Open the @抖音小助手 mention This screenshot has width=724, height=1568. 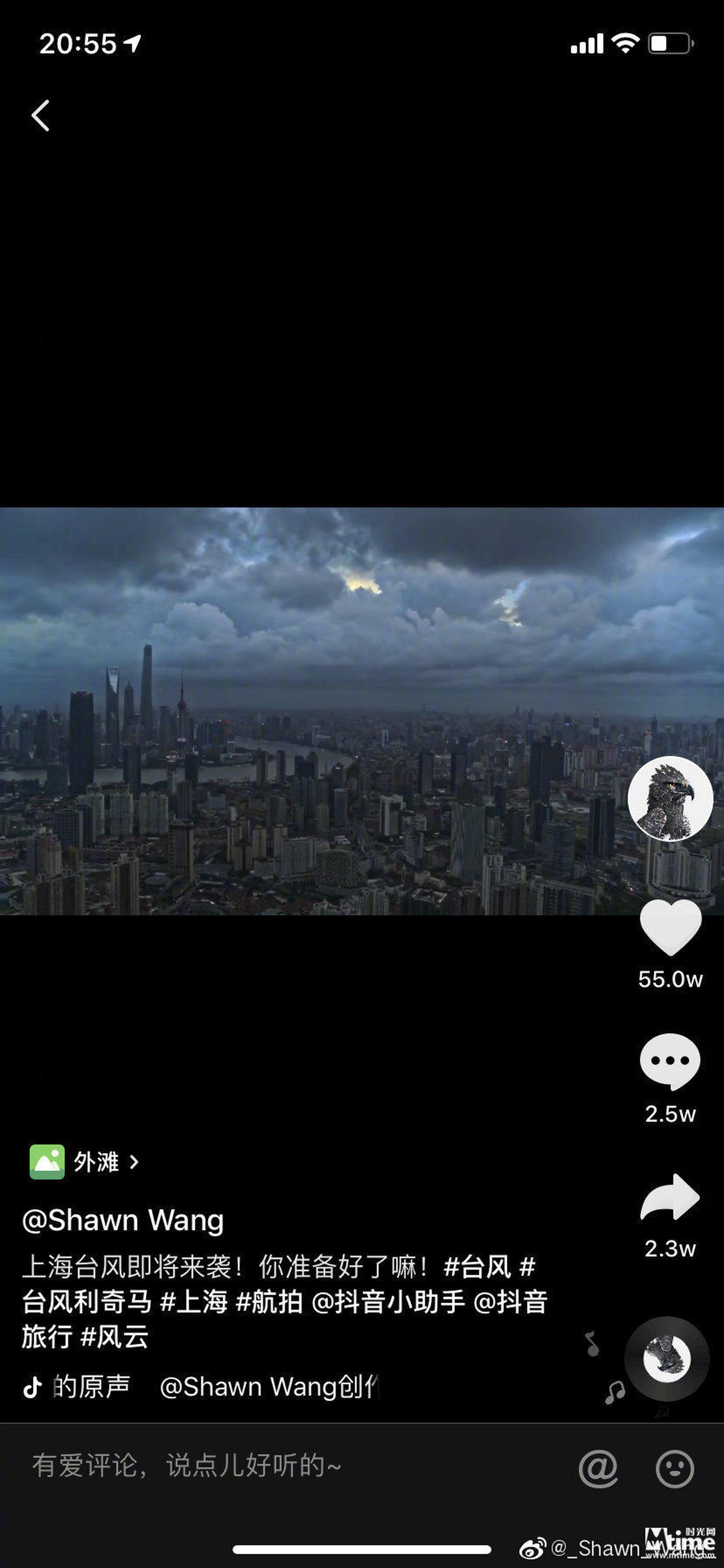pos(388,1302)
